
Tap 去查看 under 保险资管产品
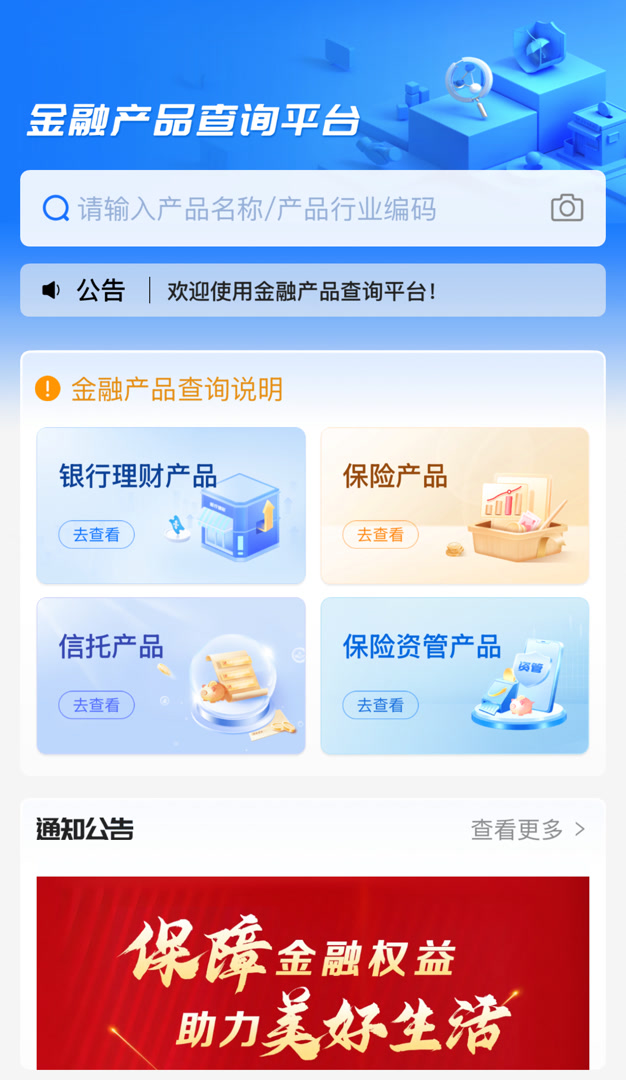[x=380, y=705]
